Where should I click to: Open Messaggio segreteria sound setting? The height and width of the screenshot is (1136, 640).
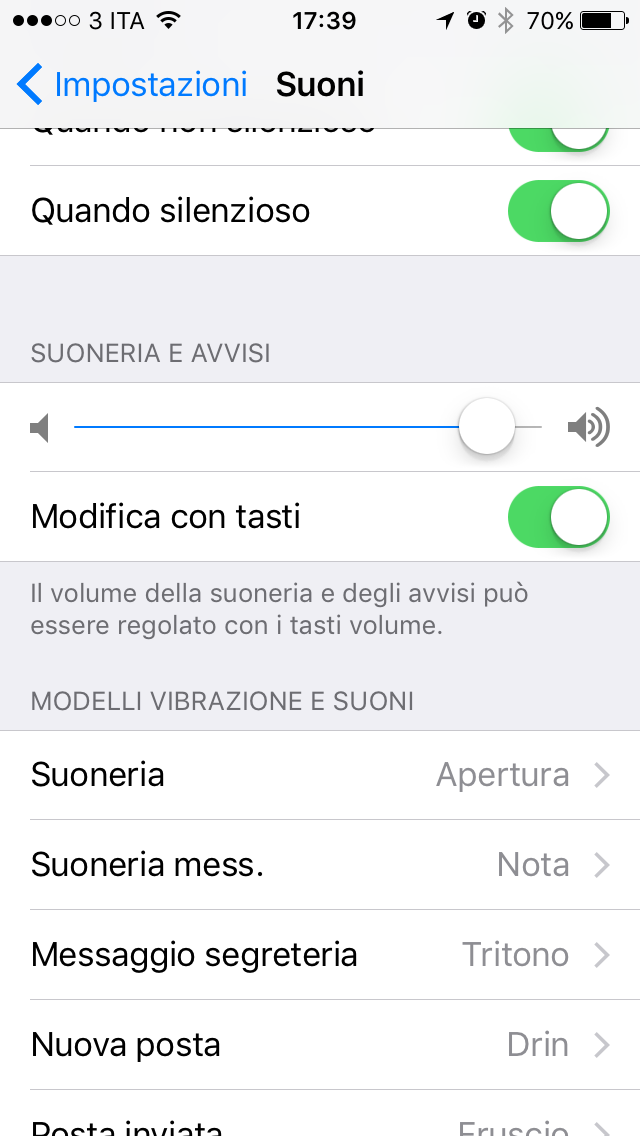(x=320, y=955)
